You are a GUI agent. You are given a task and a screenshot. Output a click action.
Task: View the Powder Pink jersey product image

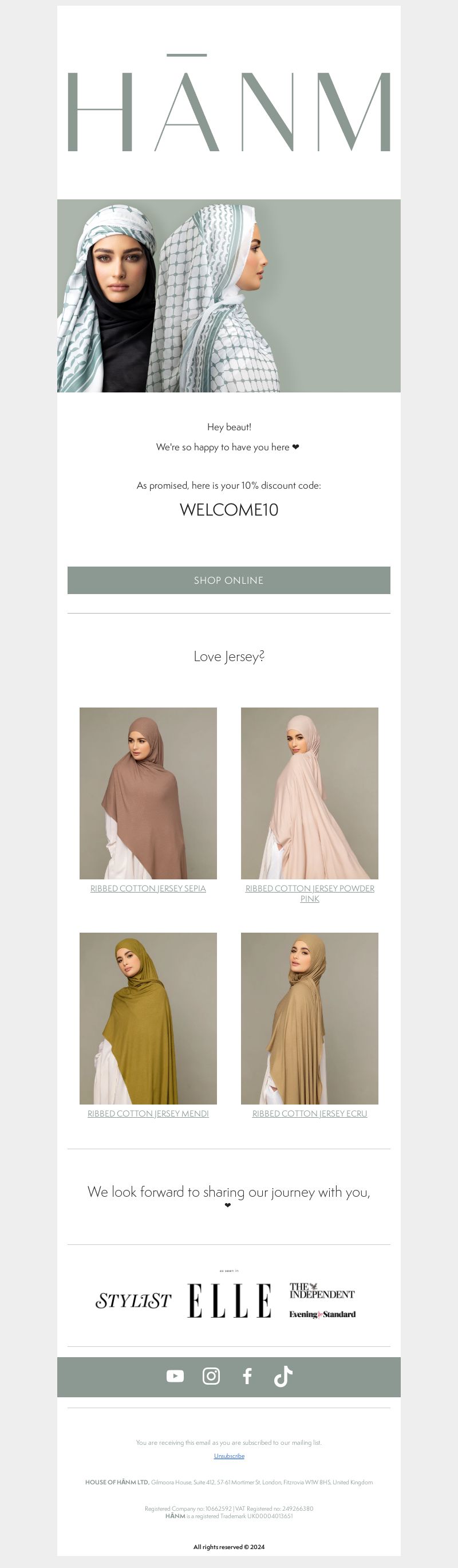[310, 792]
